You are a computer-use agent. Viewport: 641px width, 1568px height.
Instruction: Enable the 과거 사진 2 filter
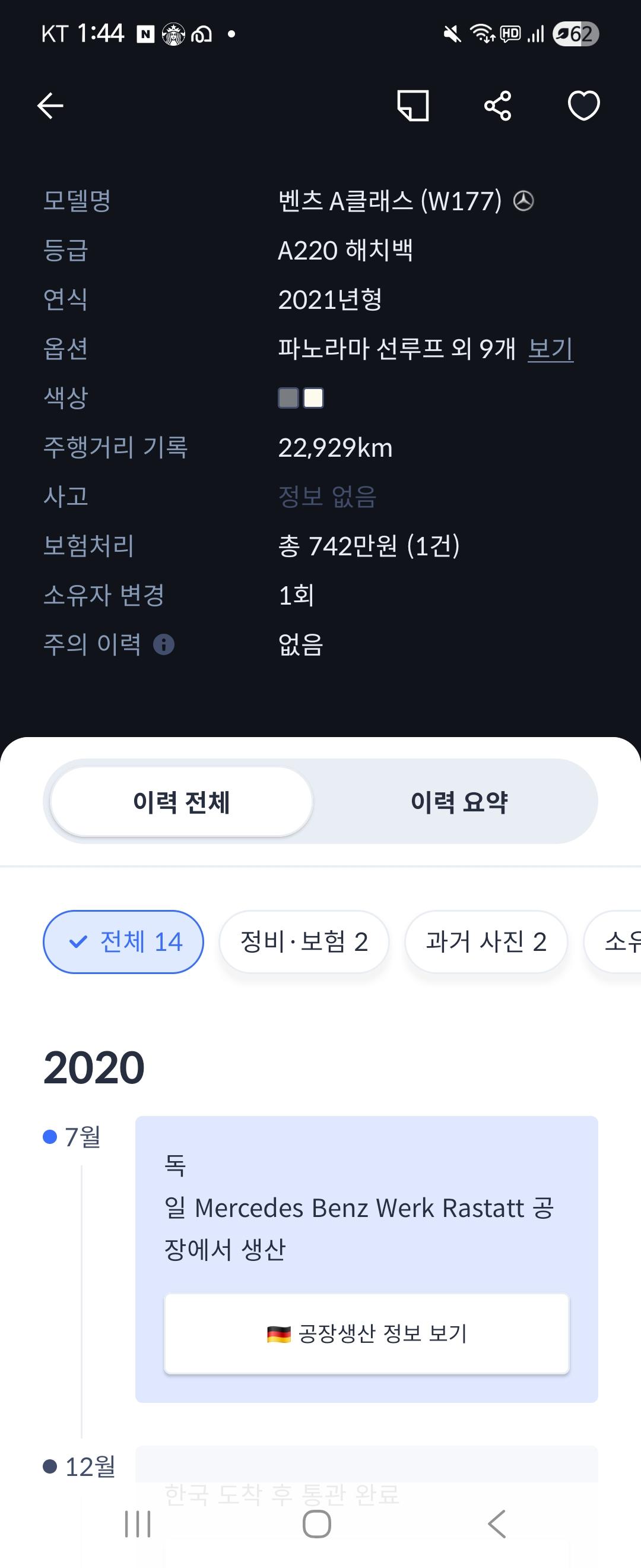(486, 941)
